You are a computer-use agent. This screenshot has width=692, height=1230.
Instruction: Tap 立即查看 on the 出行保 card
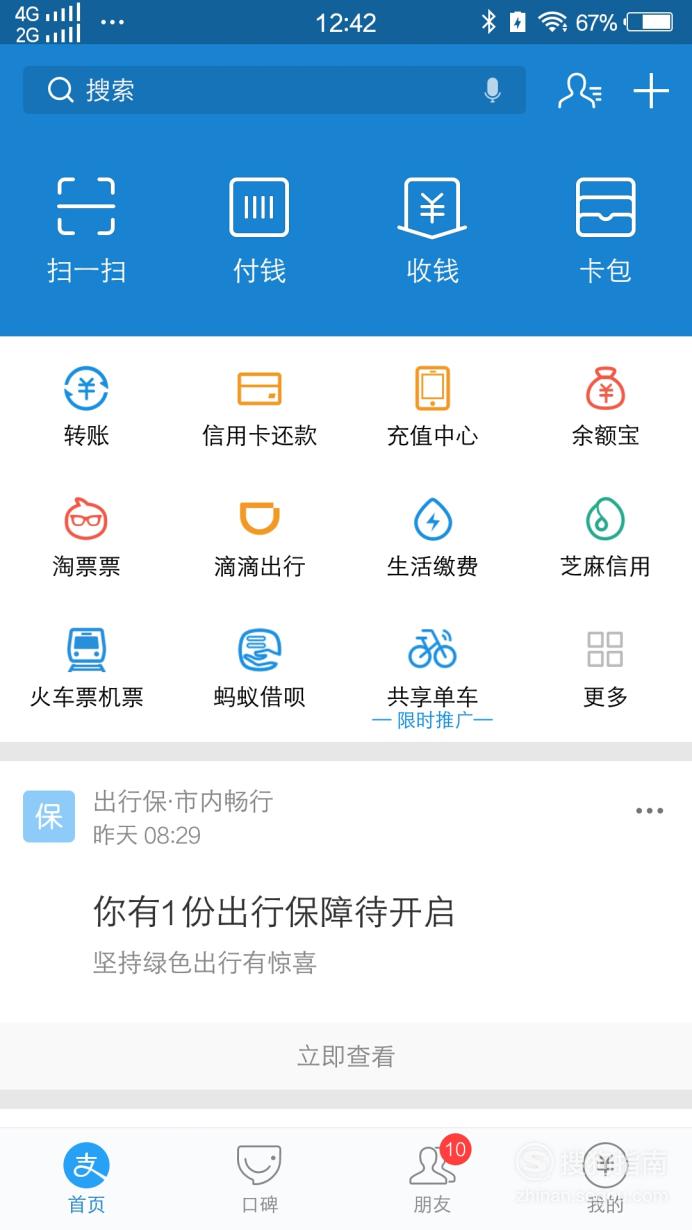tap(346, 1056)
